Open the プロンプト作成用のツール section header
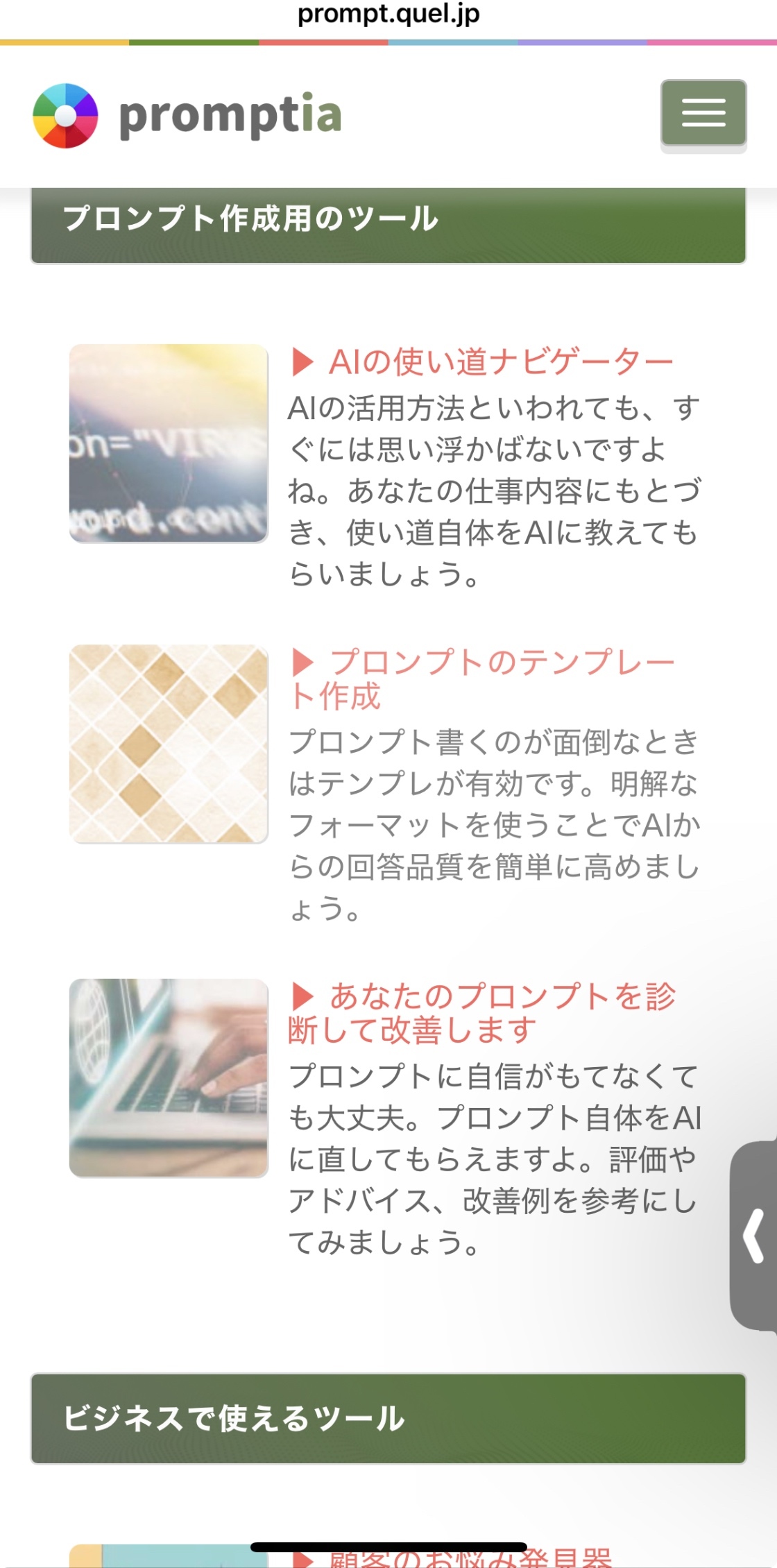The image size is (777, 1568). [x=250, y=218]
